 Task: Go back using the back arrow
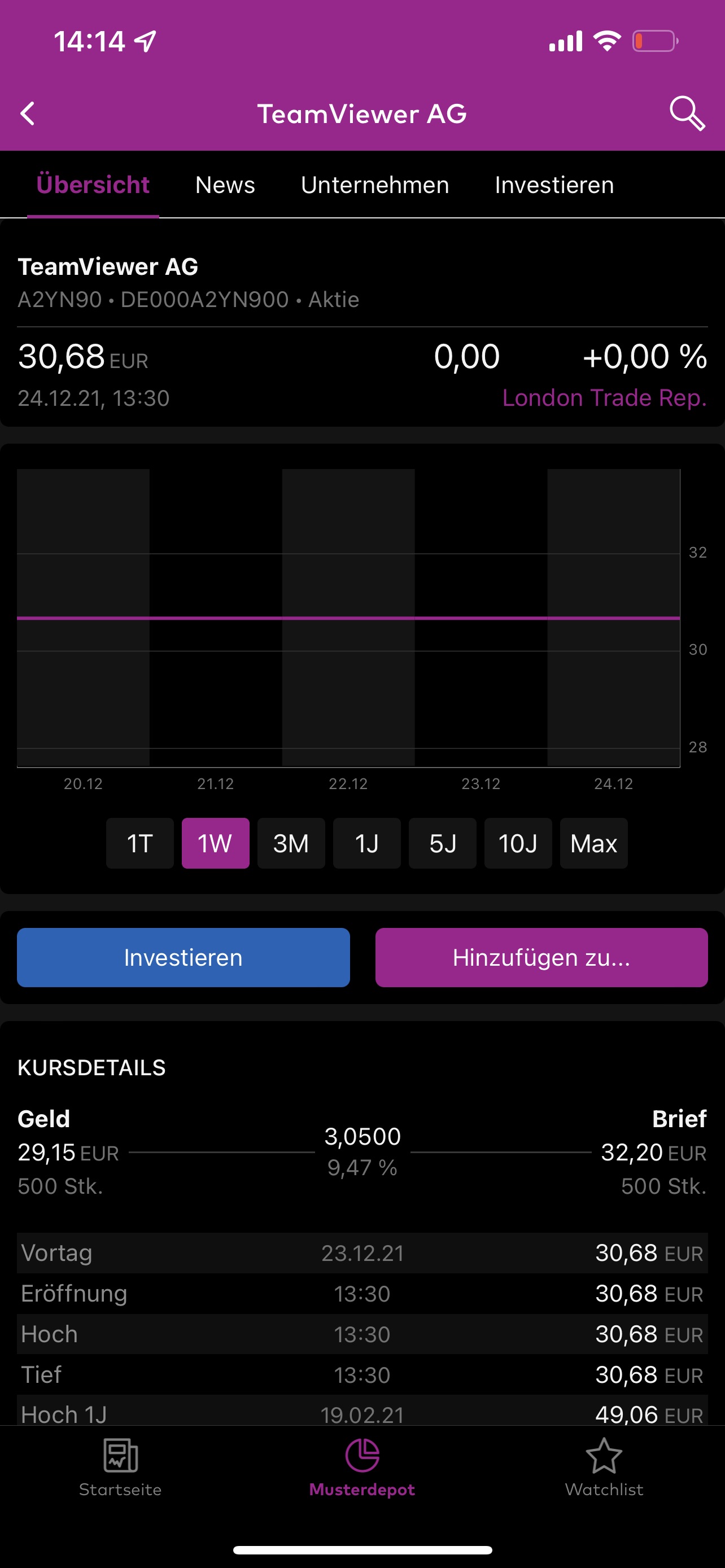[27, 113]
